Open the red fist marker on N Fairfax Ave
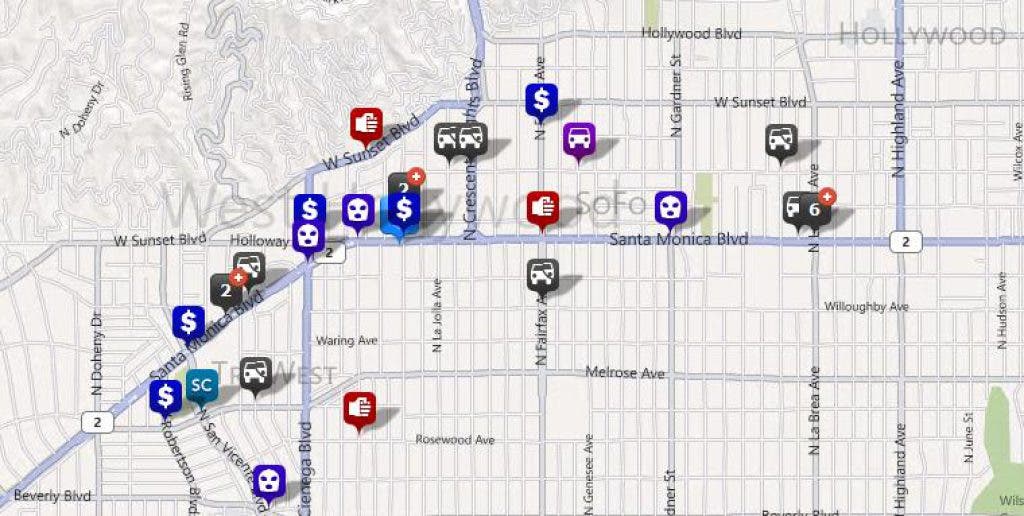 pyautogui.click(x=542, y=207)
